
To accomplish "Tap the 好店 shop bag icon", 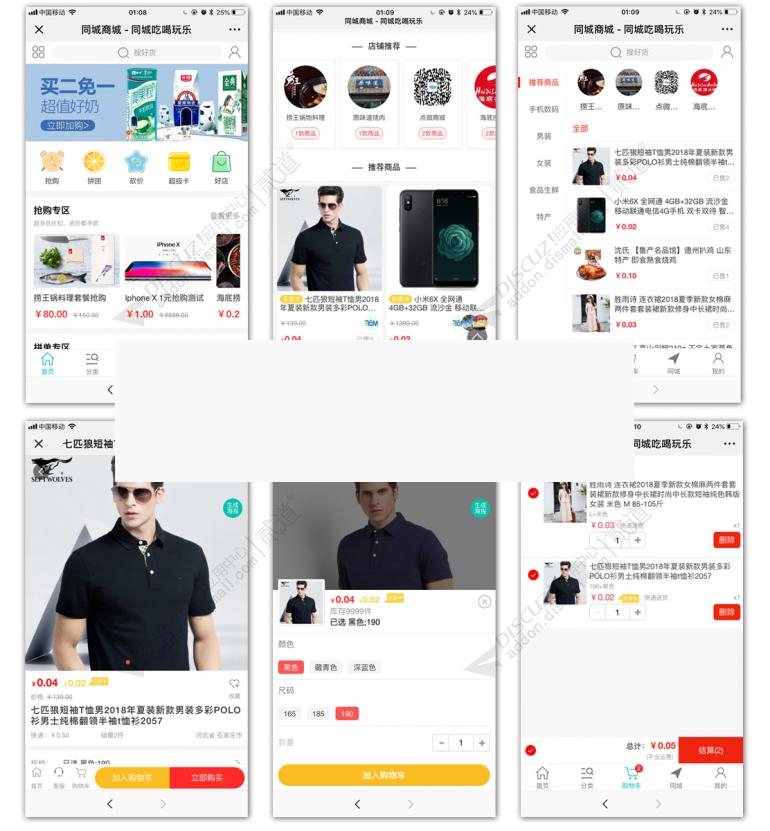I will (220, 160).
